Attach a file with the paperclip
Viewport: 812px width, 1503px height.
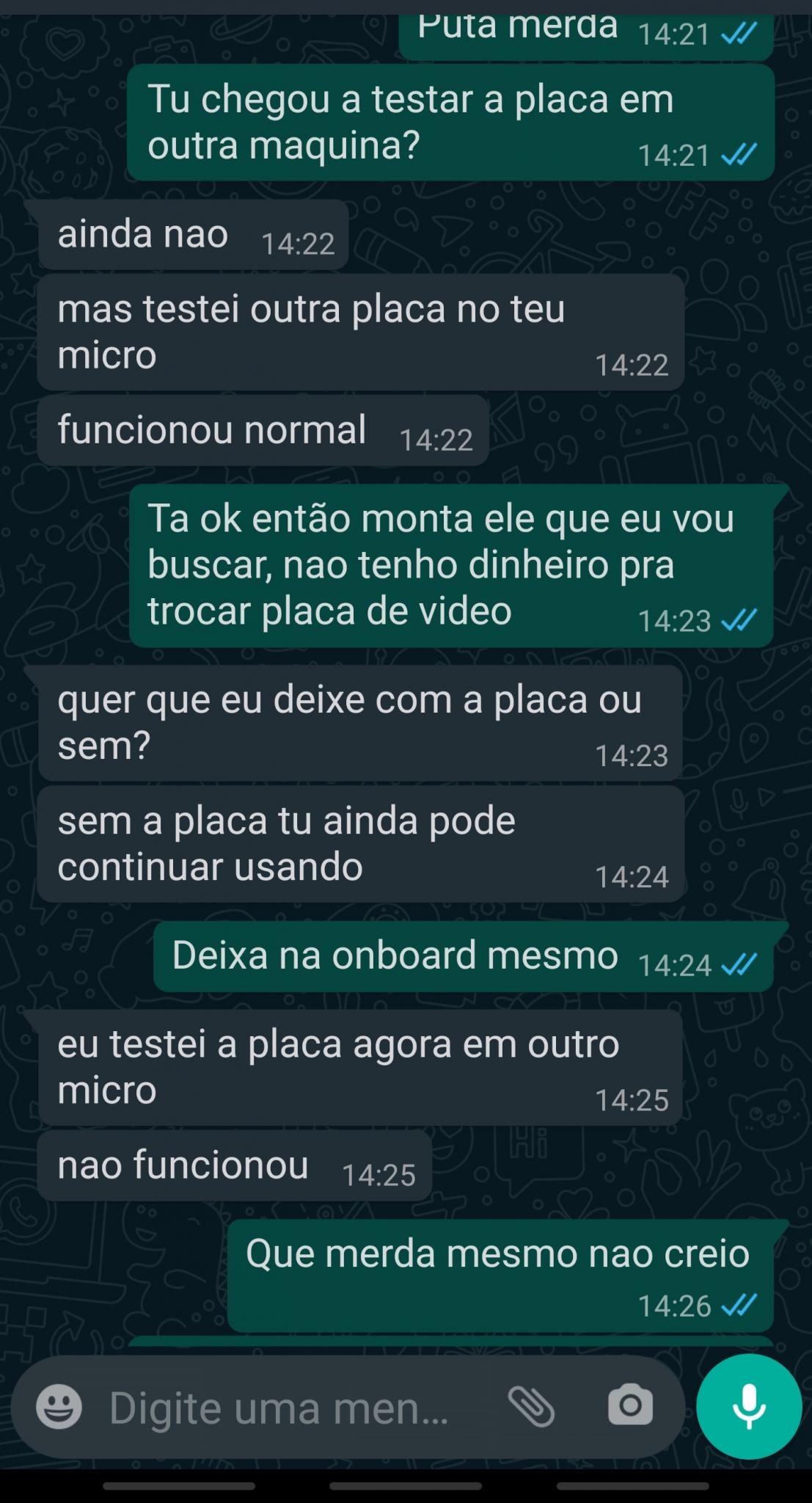[531, 1406]
